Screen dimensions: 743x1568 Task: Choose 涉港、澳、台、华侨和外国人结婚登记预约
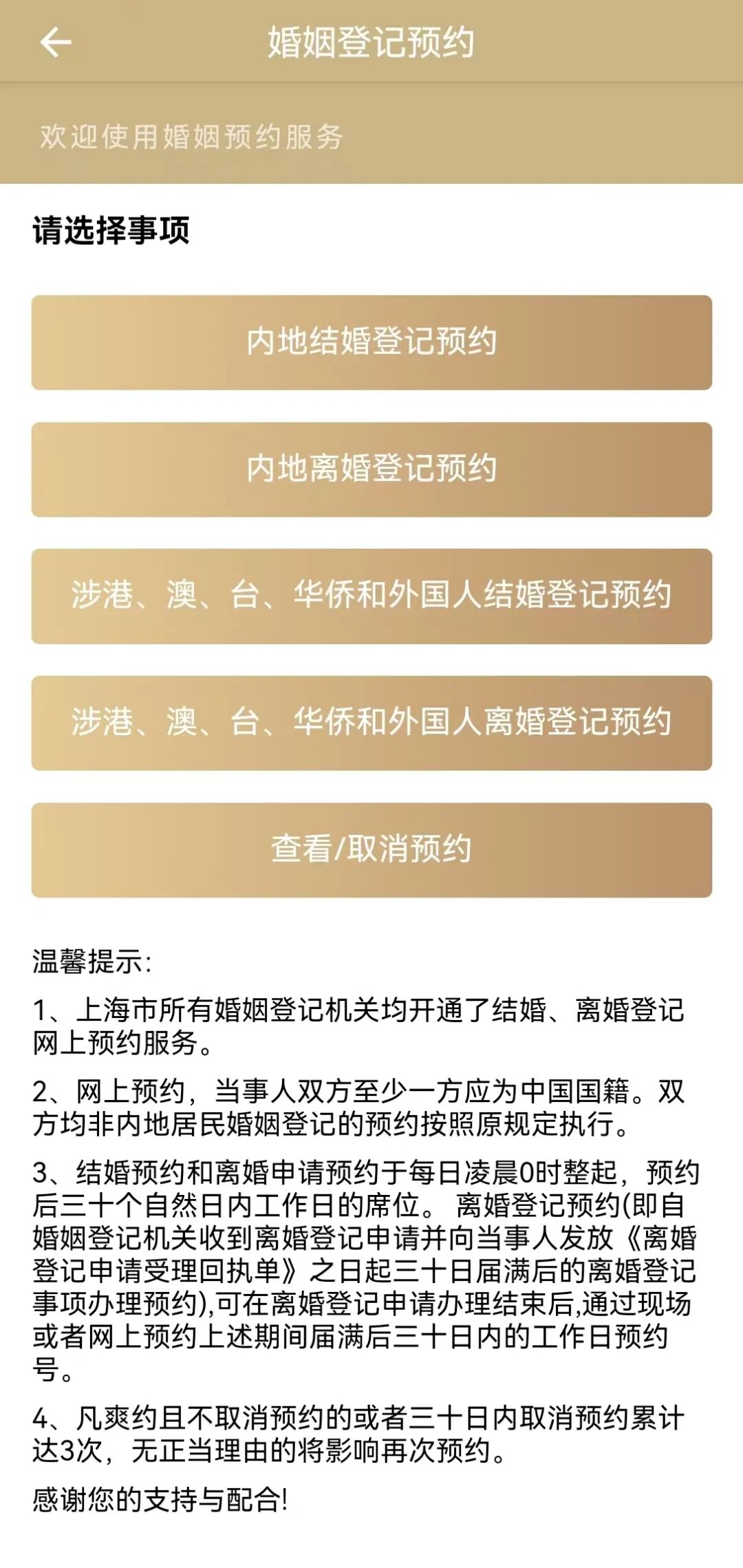coord(371,595)
